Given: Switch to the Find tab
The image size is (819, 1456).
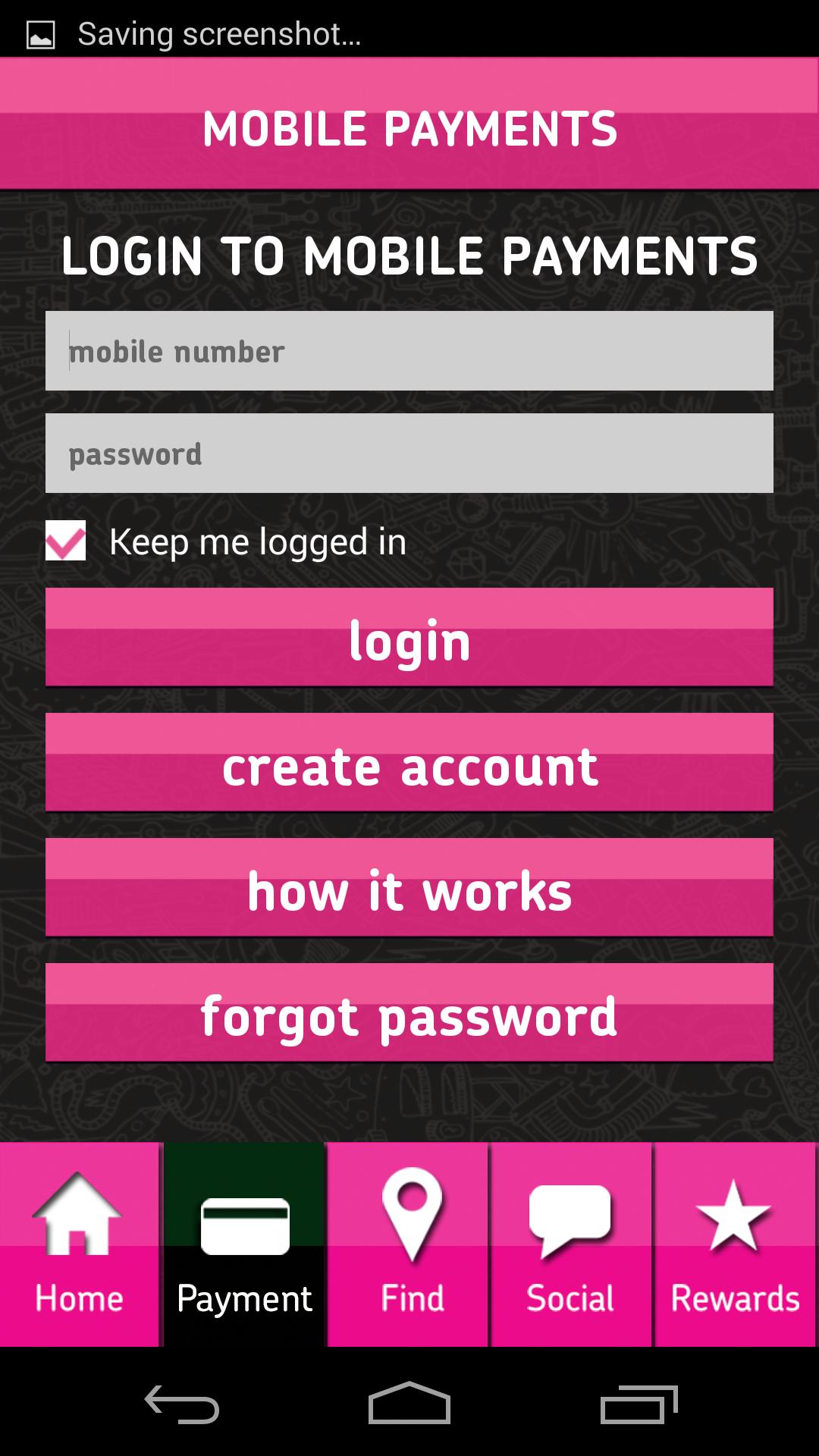Looking at the screenshot, I should (x=409, y=1244).
